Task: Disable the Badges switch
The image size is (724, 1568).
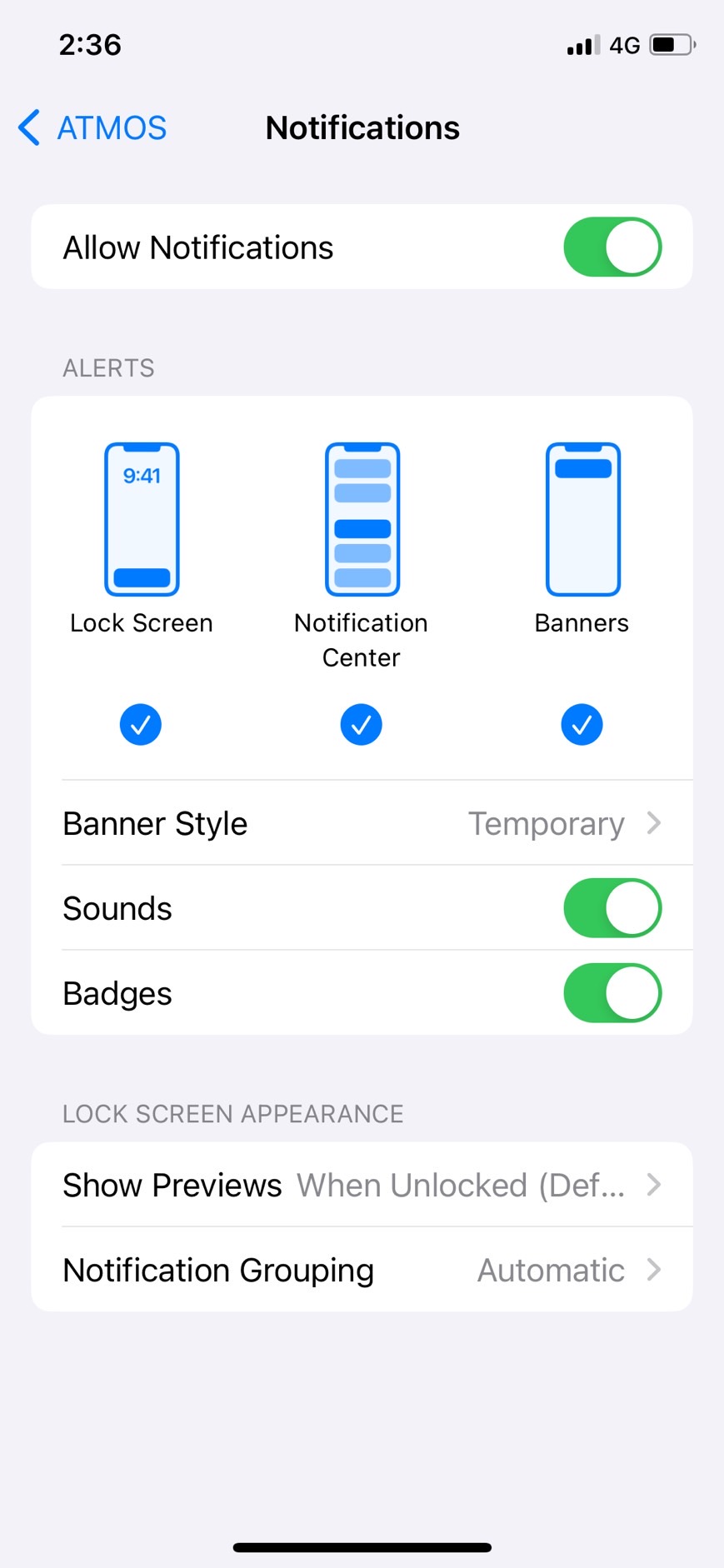Action: pos(612,993)
